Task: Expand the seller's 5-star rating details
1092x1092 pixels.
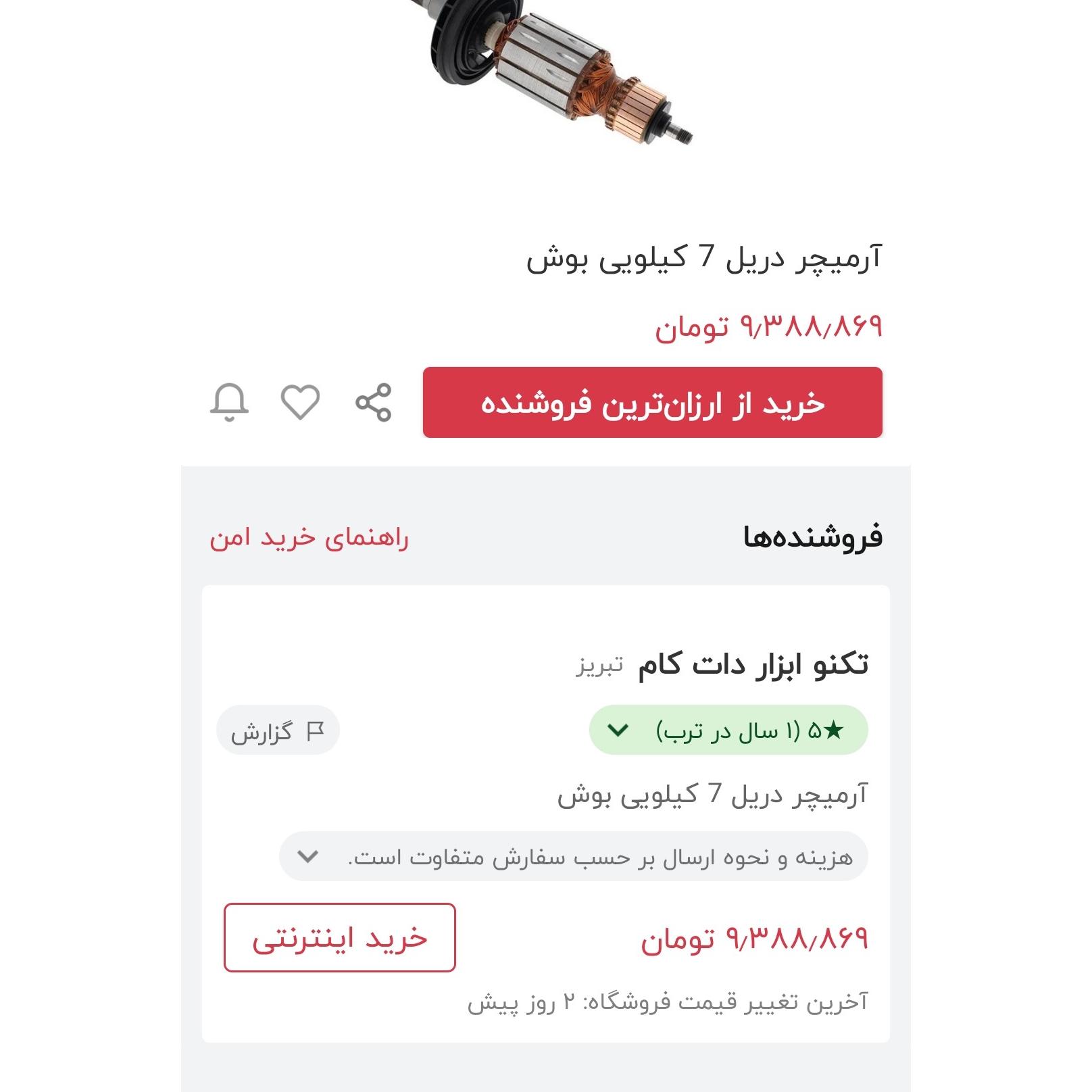Action: [x=728, y=730]
